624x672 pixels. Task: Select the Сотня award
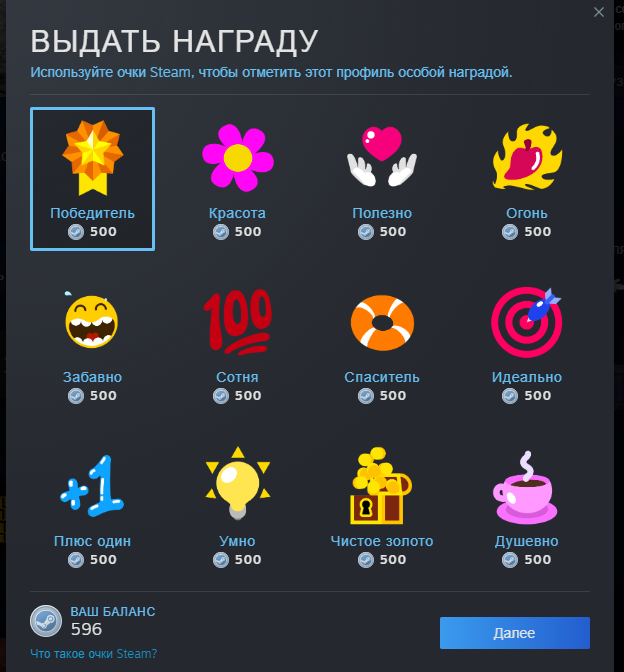tap(237, 343)
